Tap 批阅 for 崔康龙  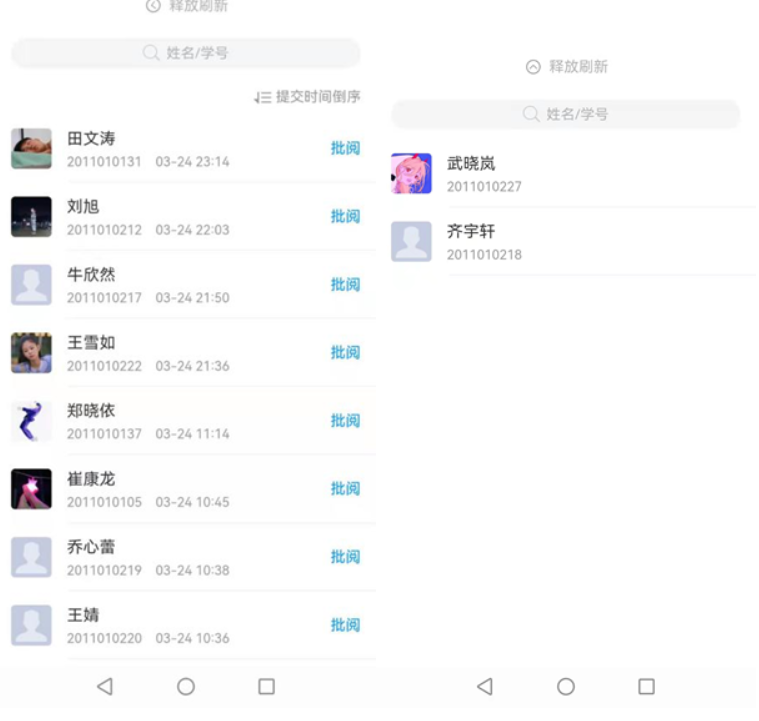[x=345, y=489]
